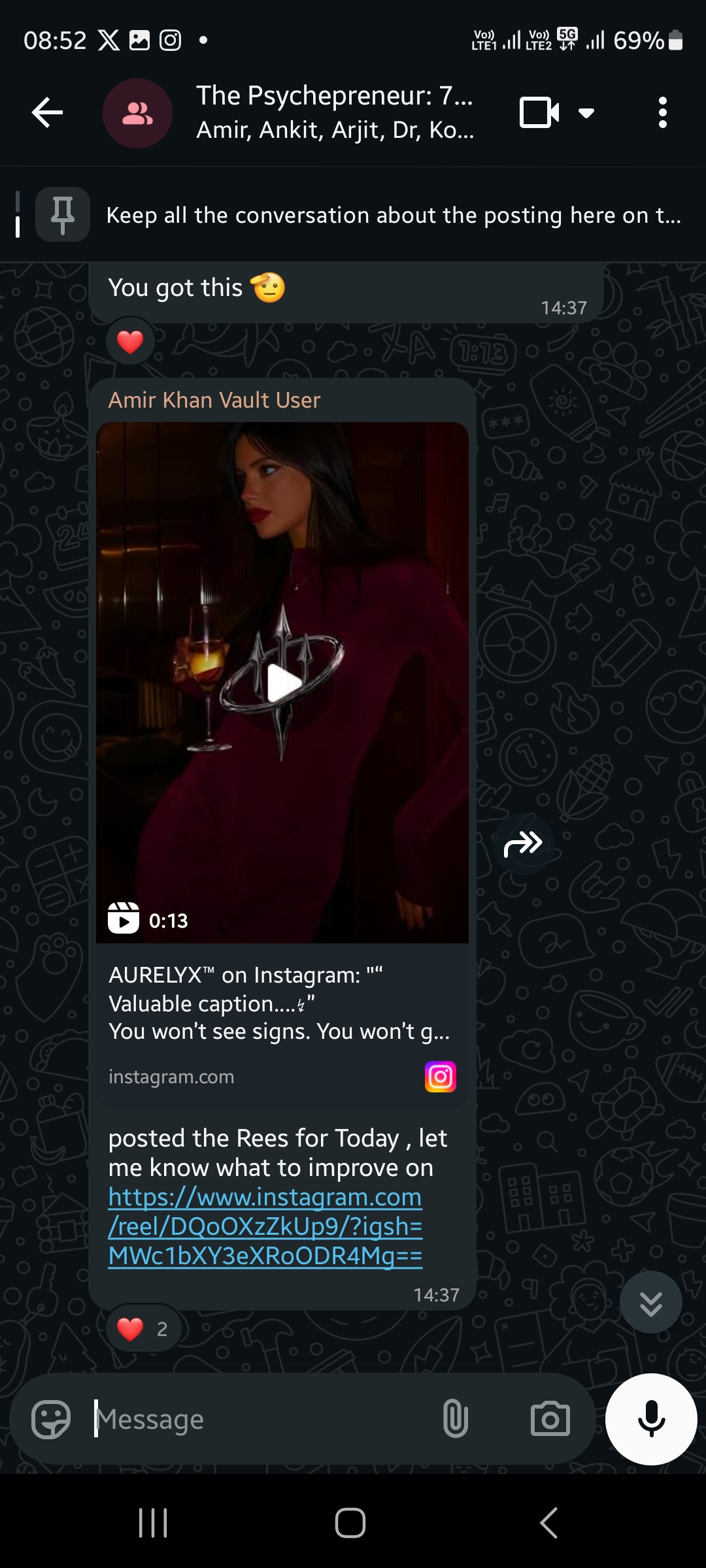This screenshot has height=1568, width=706.
Task: Jump to the latest messages
Action: tap(650, 1302)
